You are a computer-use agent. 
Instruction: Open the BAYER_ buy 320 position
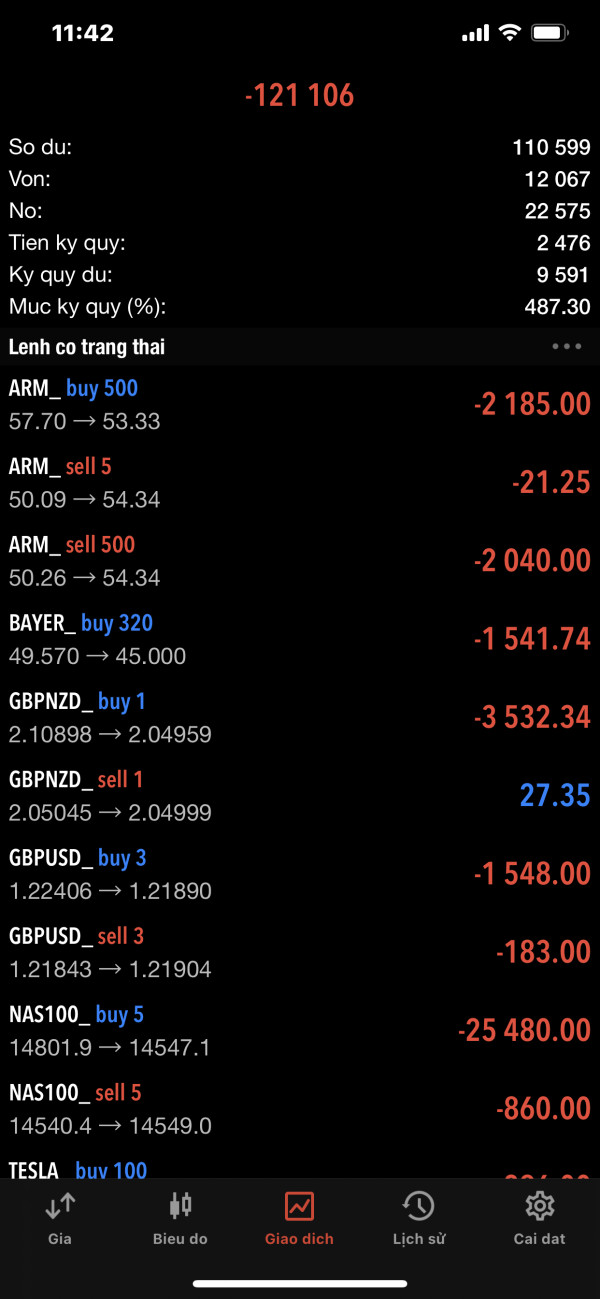pyautogui.click(x=300, y=639)
